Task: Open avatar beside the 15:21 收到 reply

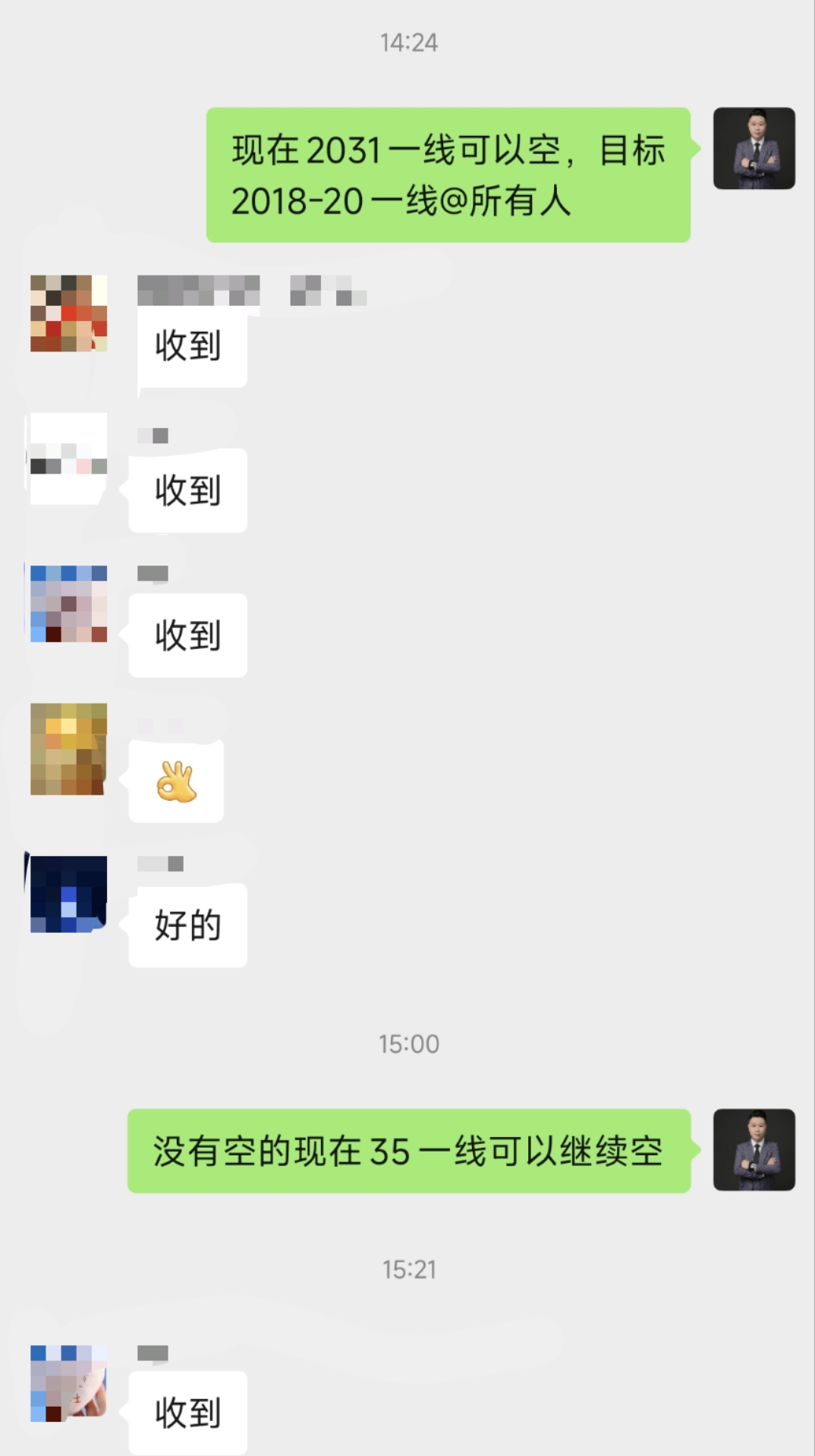Action: pyautogui.click(x=68, y=1383)
